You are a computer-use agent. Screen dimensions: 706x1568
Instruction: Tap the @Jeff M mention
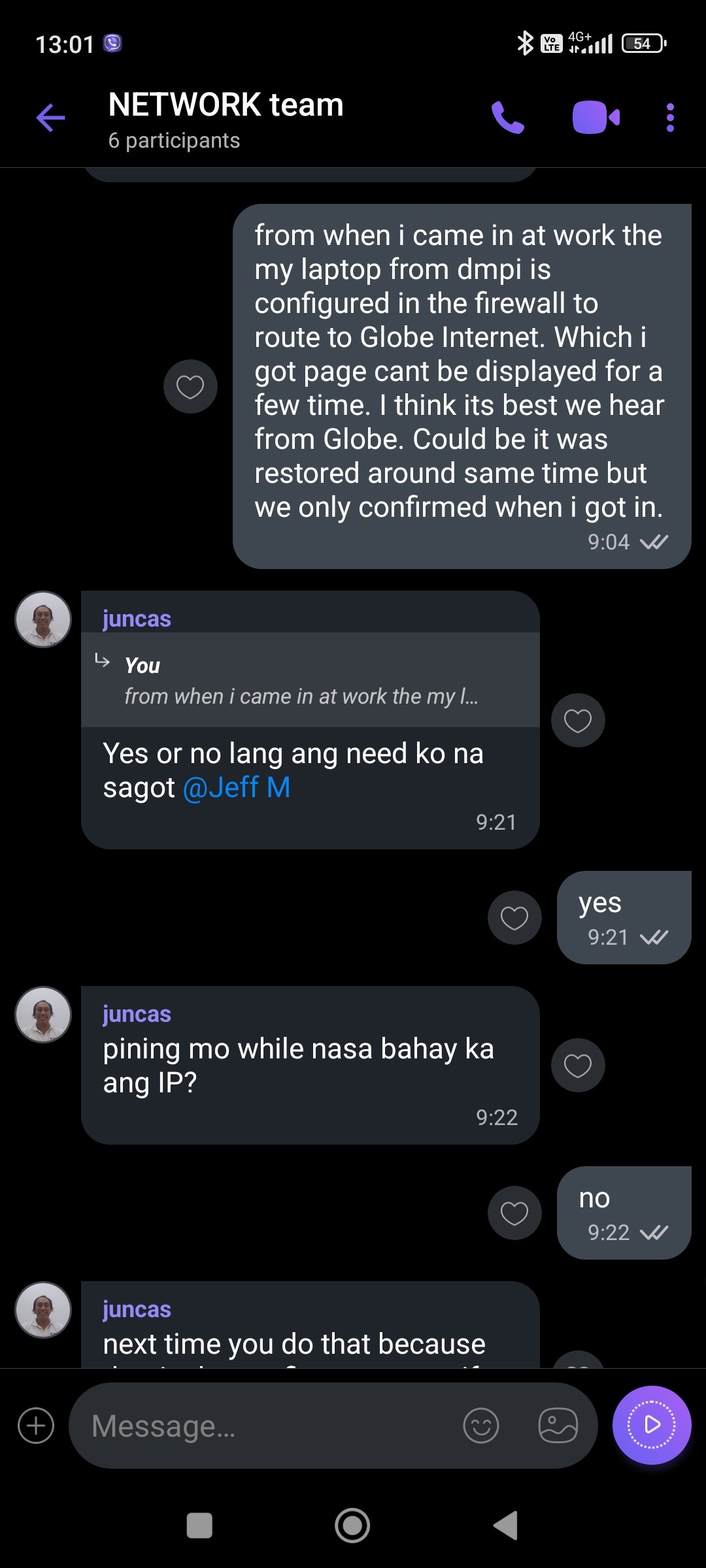click(236, 788)
